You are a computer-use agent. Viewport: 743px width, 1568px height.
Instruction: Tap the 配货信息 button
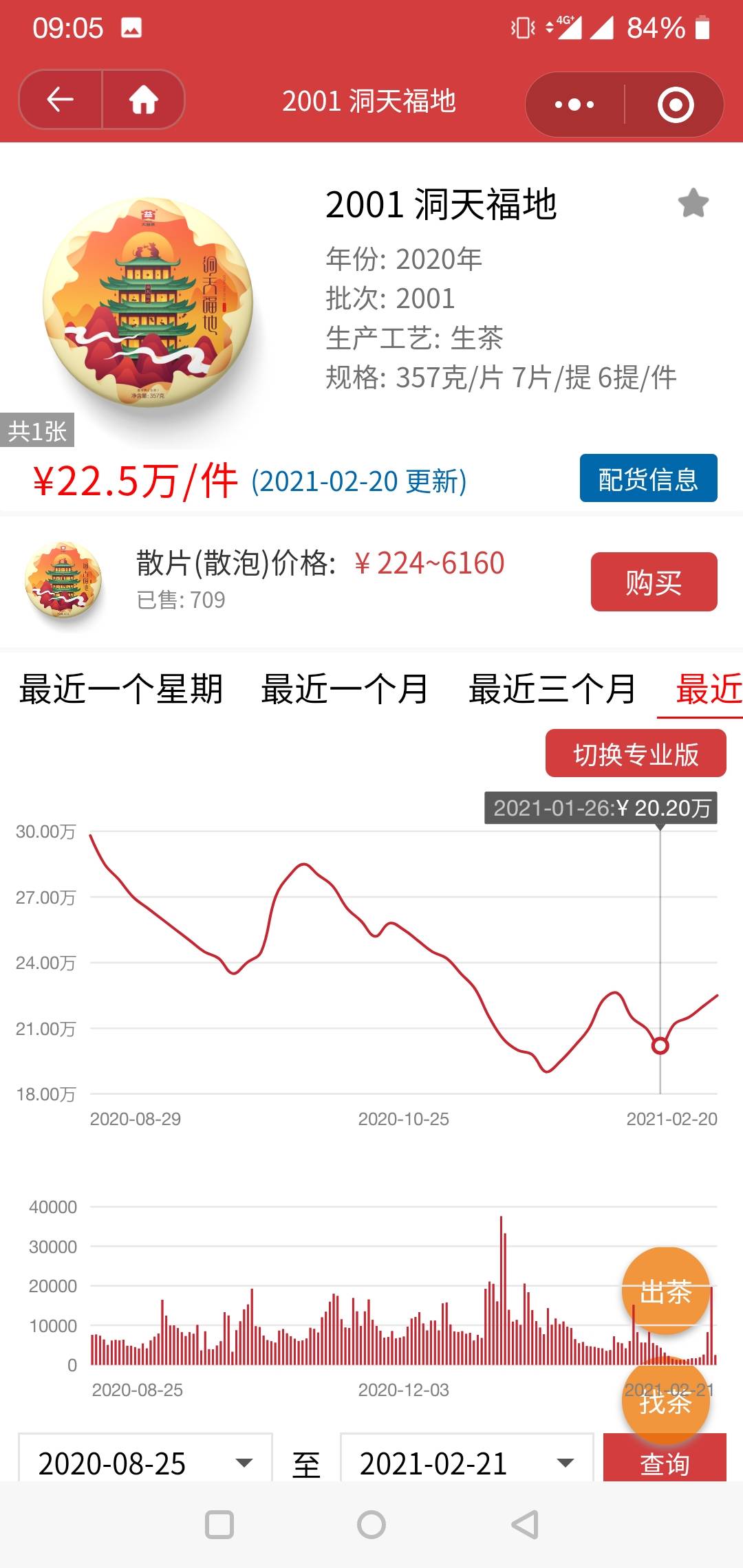[x=648, y=478]
